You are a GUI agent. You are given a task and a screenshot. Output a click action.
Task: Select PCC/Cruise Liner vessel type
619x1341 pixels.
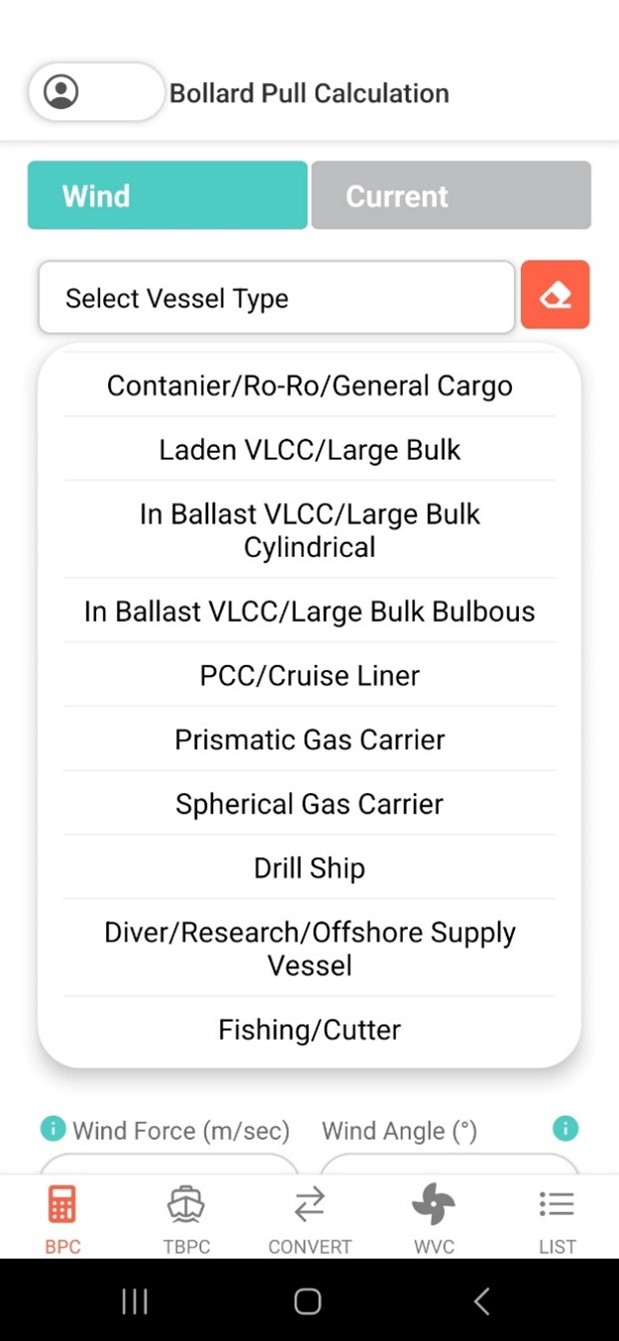(x=309, y=676)
